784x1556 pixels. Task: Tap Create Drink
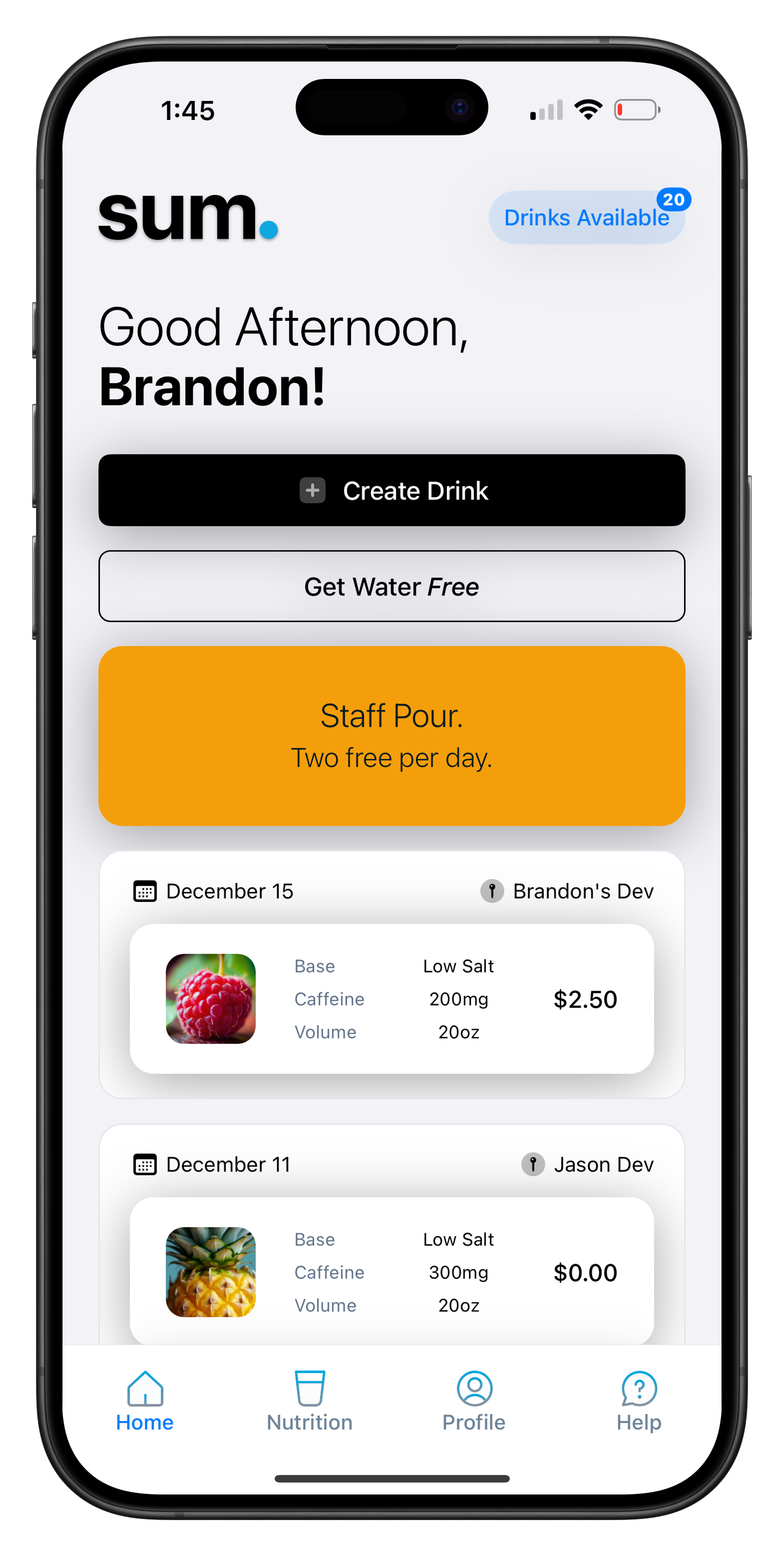[x=391, y=490]
